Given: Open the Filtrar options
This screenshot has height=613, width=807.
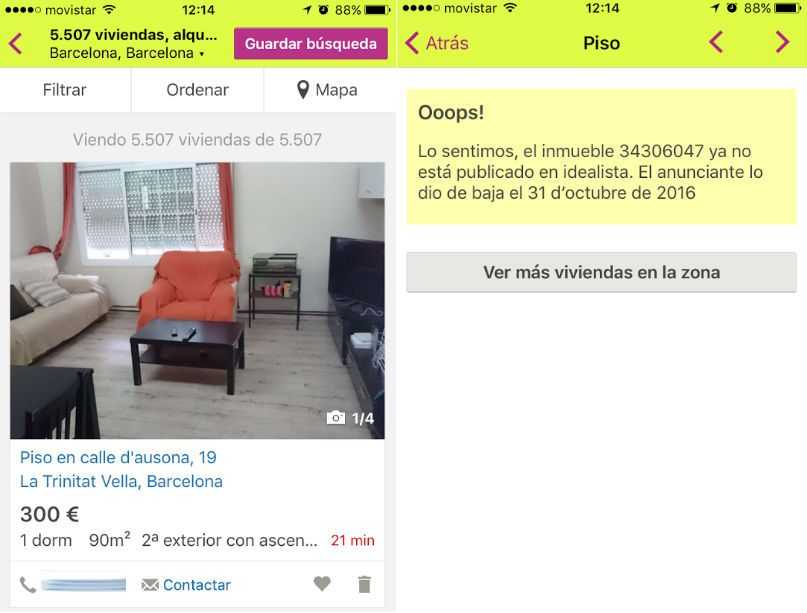Looking at the screenshot, I should pos(65,90).
